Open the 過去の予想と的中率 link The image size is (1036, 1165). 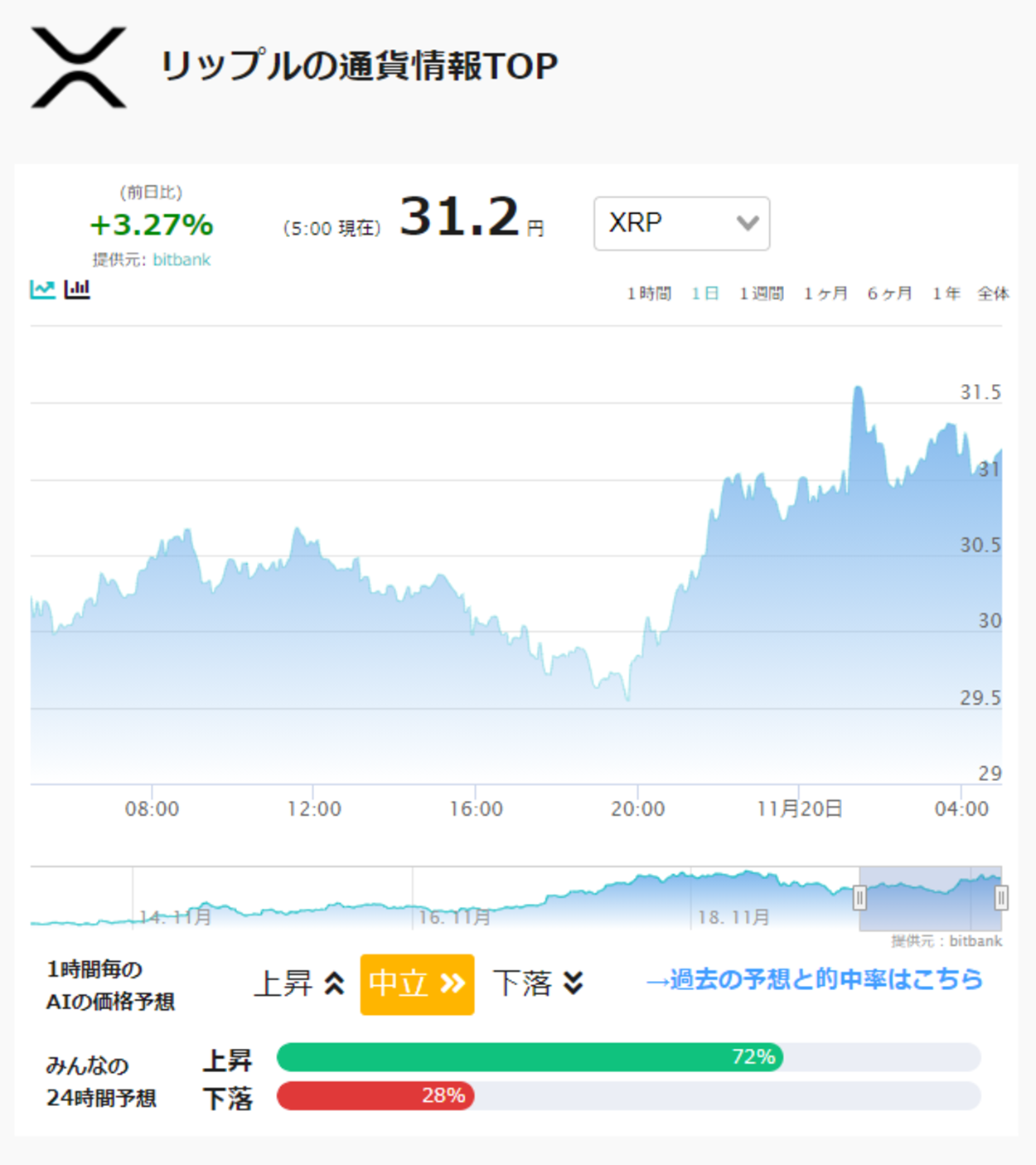point(815,981)
